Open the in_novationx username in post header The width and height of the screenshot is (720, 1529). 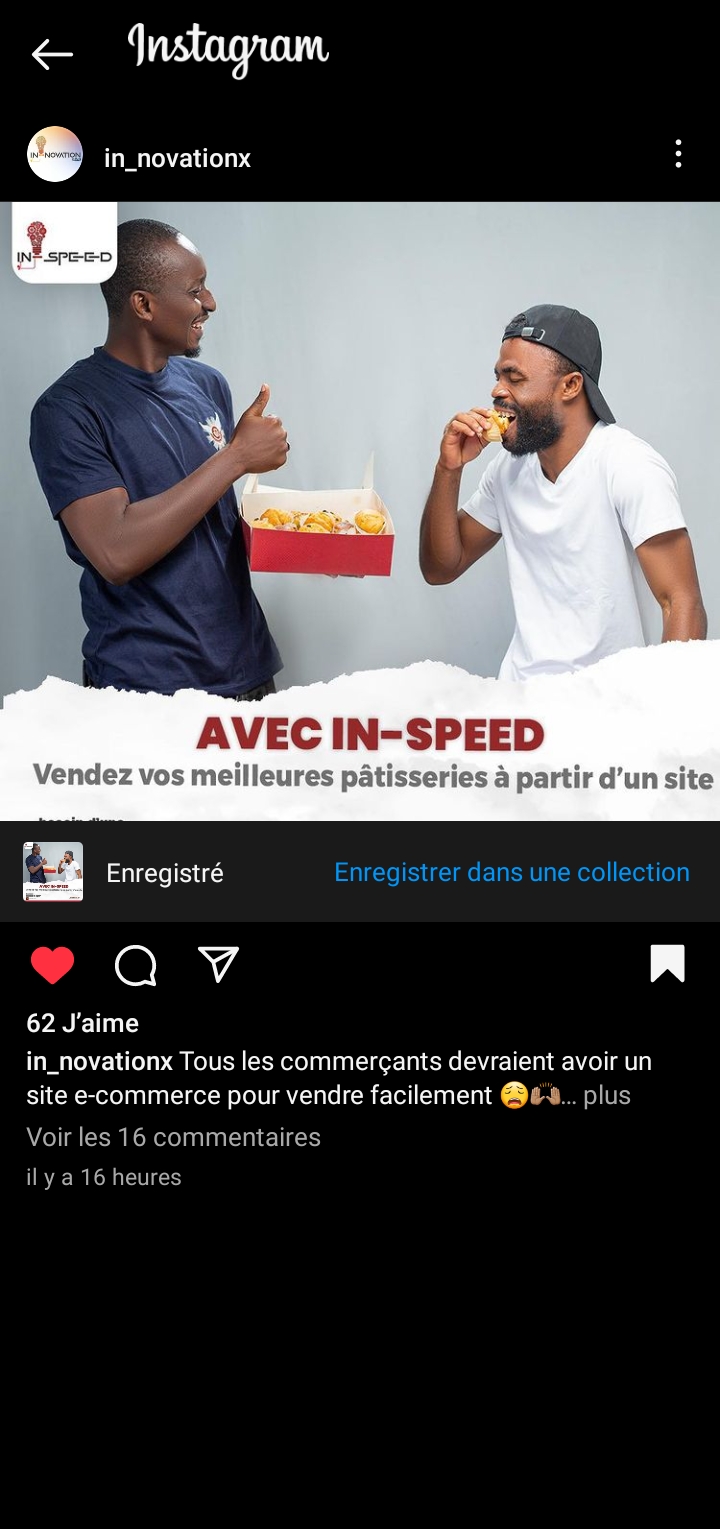[x=177, y=158]
